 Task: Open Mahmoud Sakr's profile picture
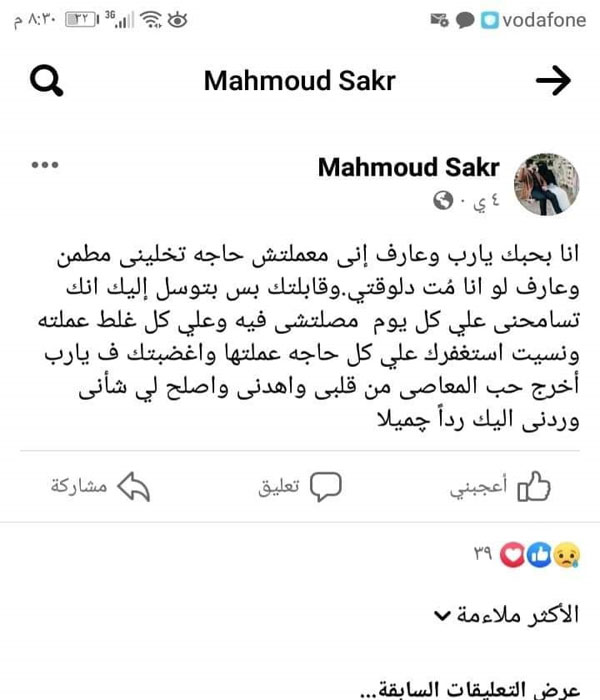pos(542,182)
